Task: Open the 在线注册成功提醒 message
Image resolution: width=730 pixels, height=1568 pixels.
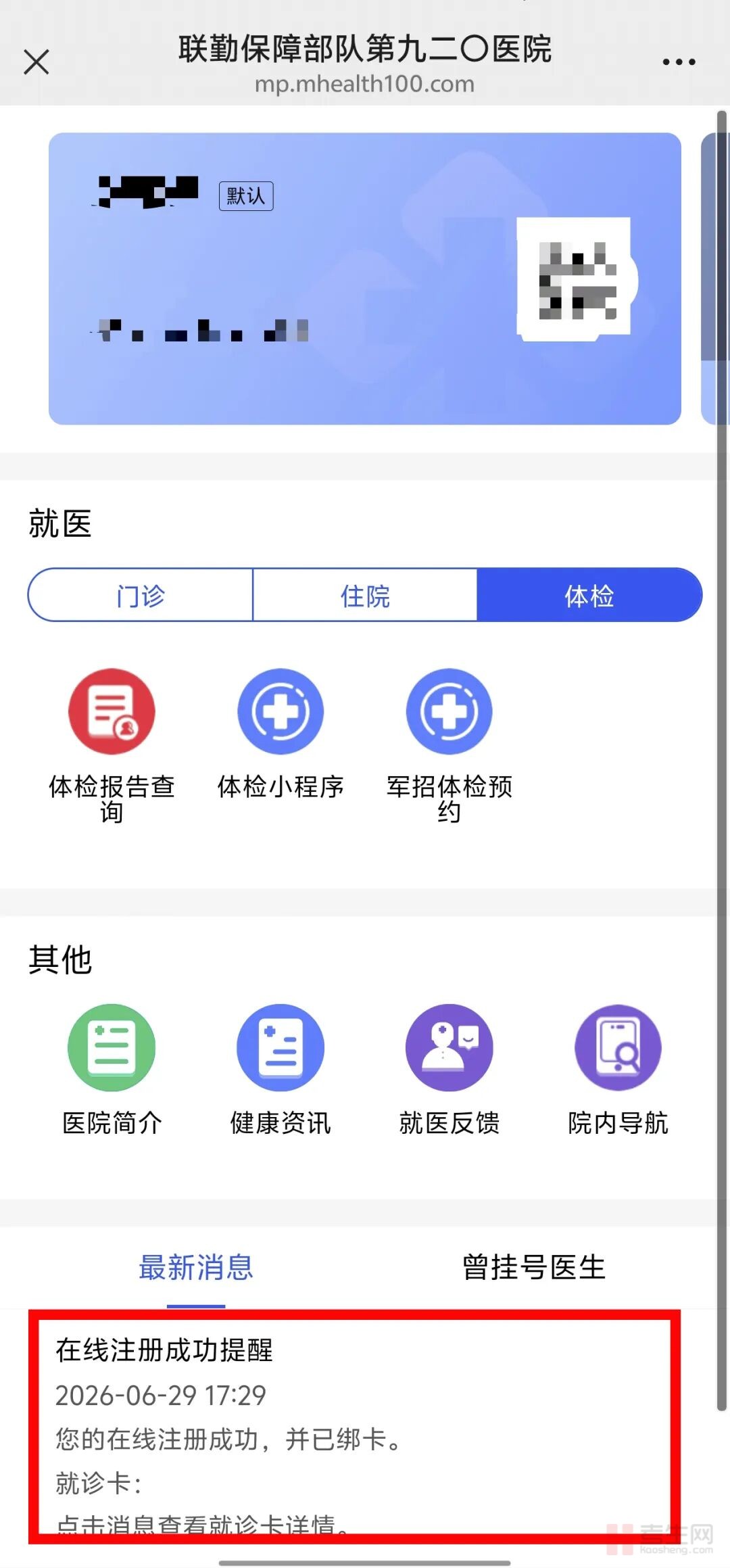Action: [x=355, y=1427]
